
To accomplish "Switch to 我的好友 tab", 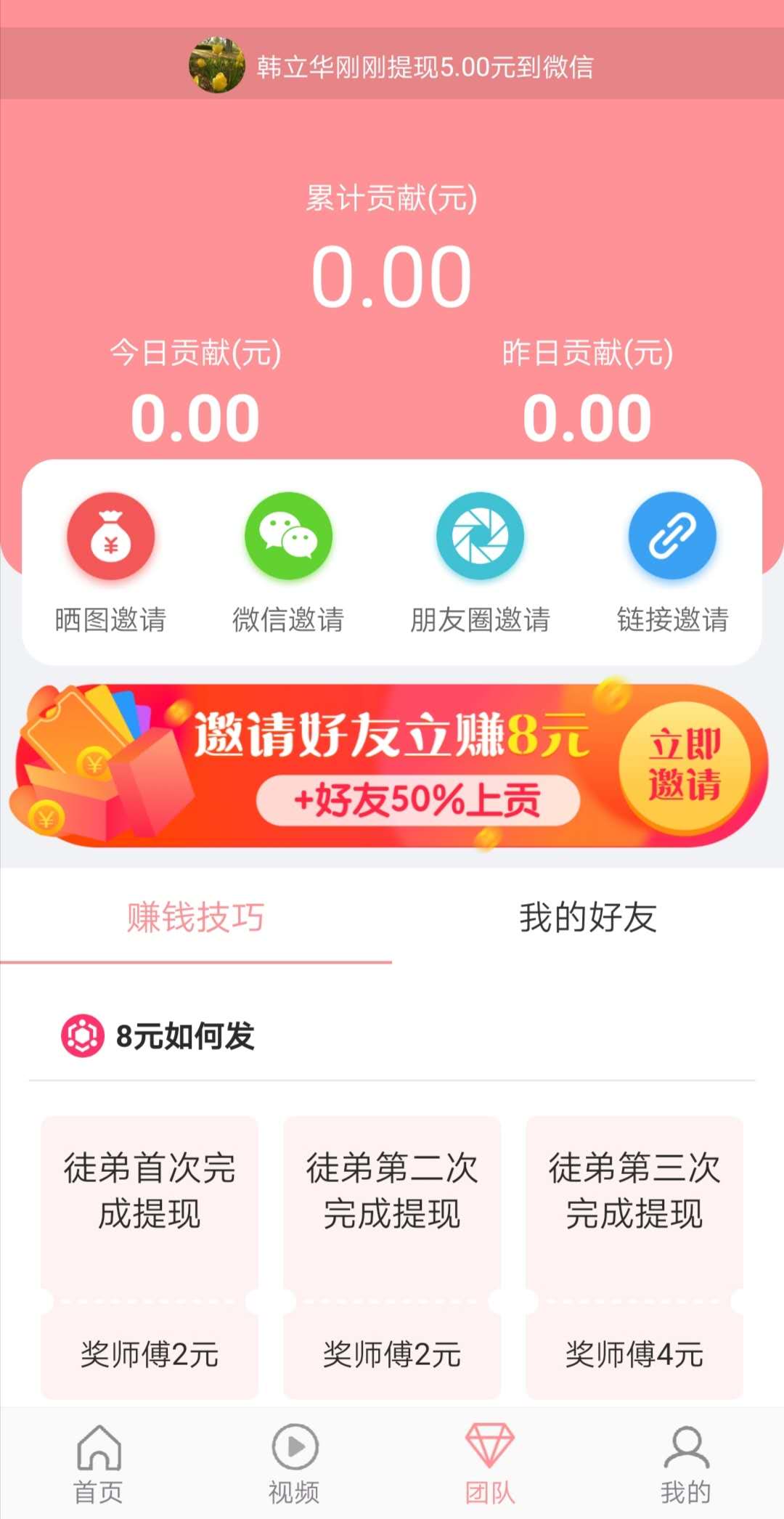I will [588, 916].
